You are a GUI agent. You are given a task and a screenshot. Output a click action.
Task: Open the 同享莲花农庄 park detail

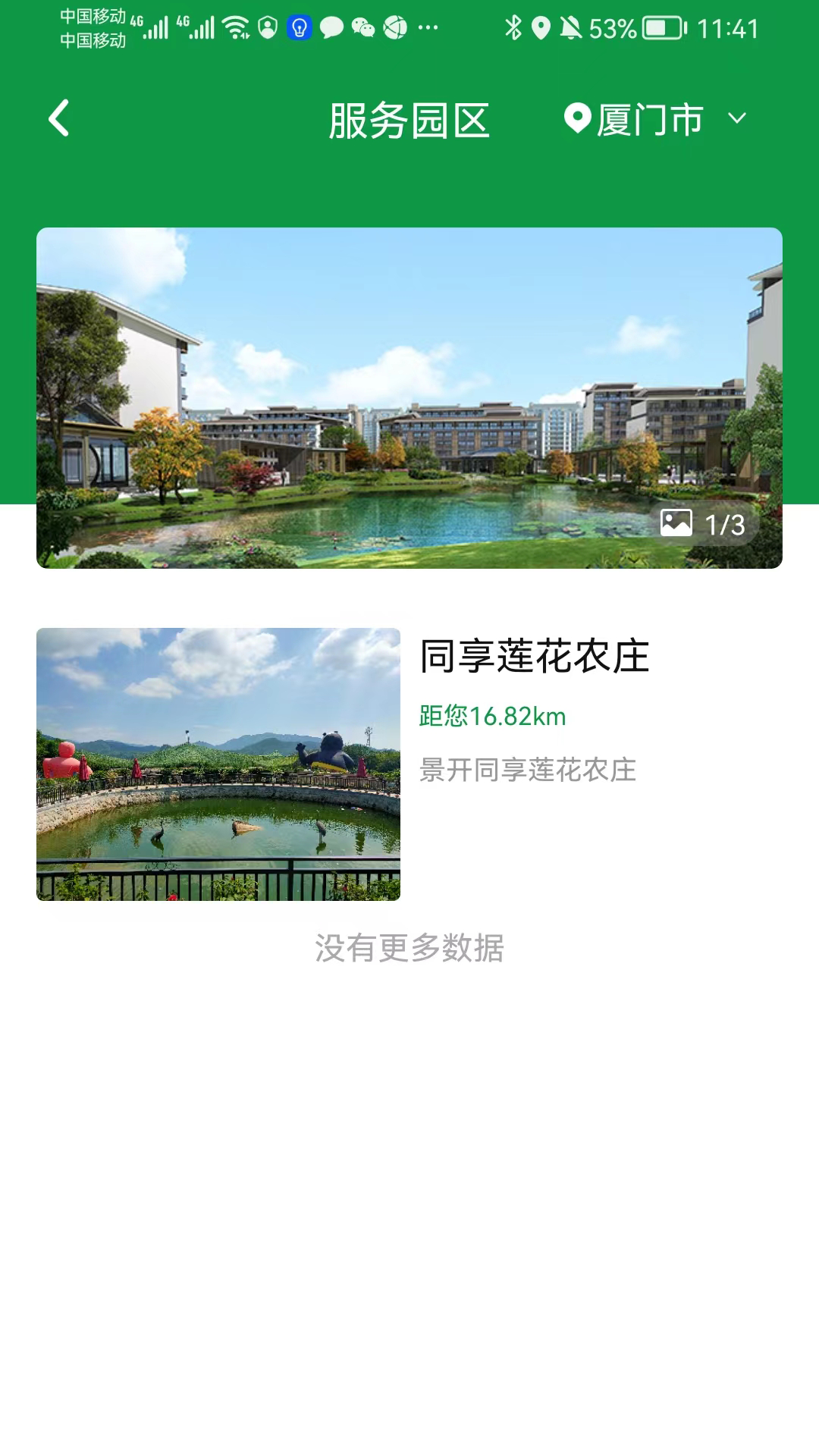click(x=536, y=657)
